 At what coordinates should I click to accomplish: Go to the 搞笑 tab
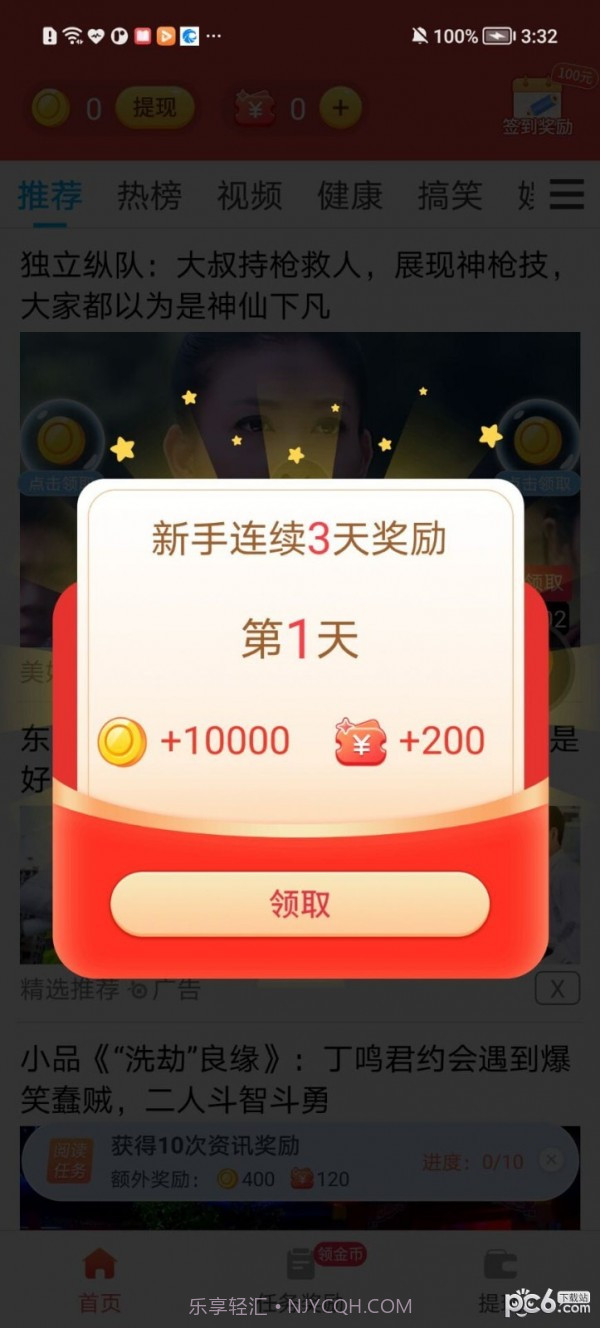pos(449,195)
